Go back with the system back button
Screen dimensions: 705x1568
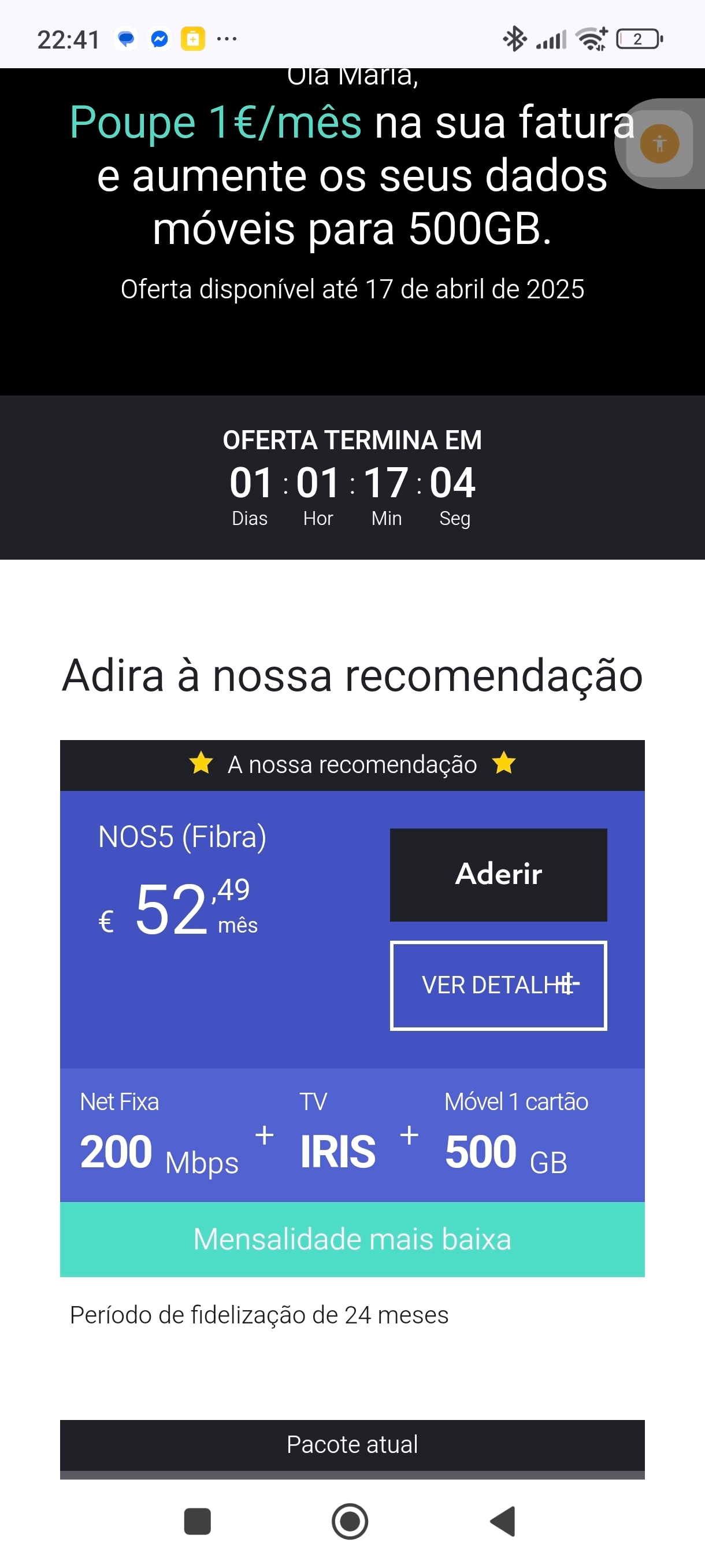tap(504, 1521)
